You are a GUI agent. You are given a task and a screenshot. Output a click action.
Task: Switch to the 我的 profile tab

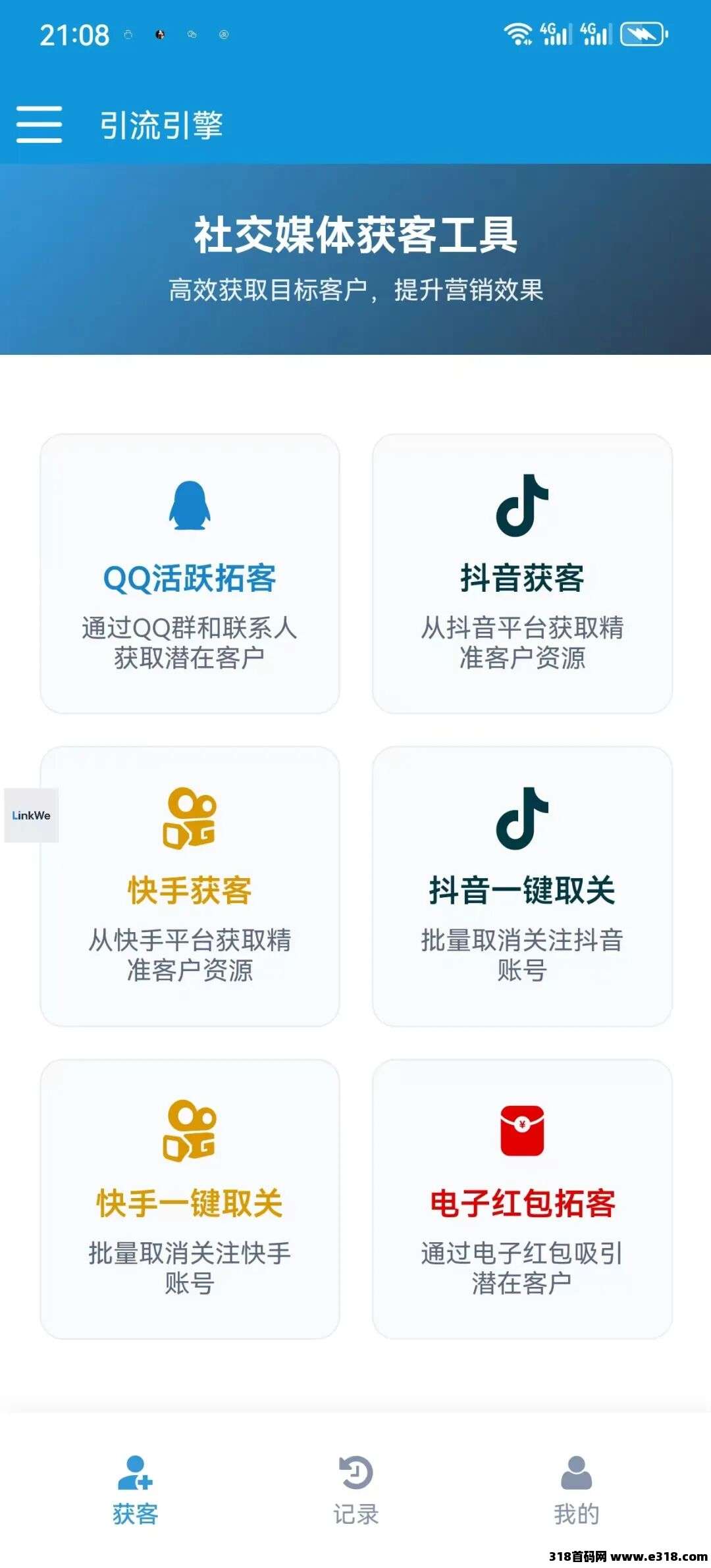click(576, 1490)
